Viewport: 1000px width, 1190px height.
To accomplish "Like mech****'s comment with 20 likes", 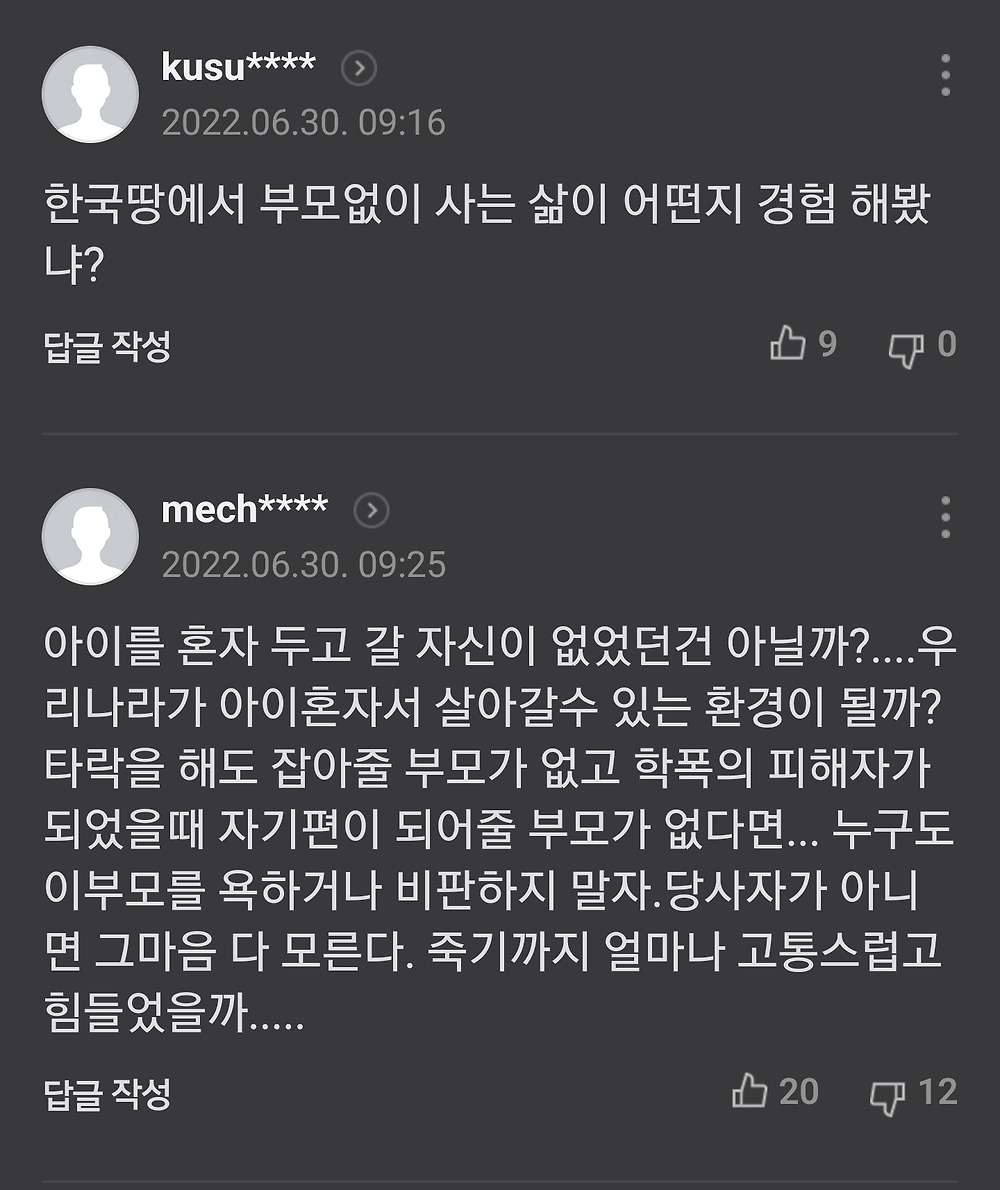I will pyautogui.click(x=775, y=1091).
